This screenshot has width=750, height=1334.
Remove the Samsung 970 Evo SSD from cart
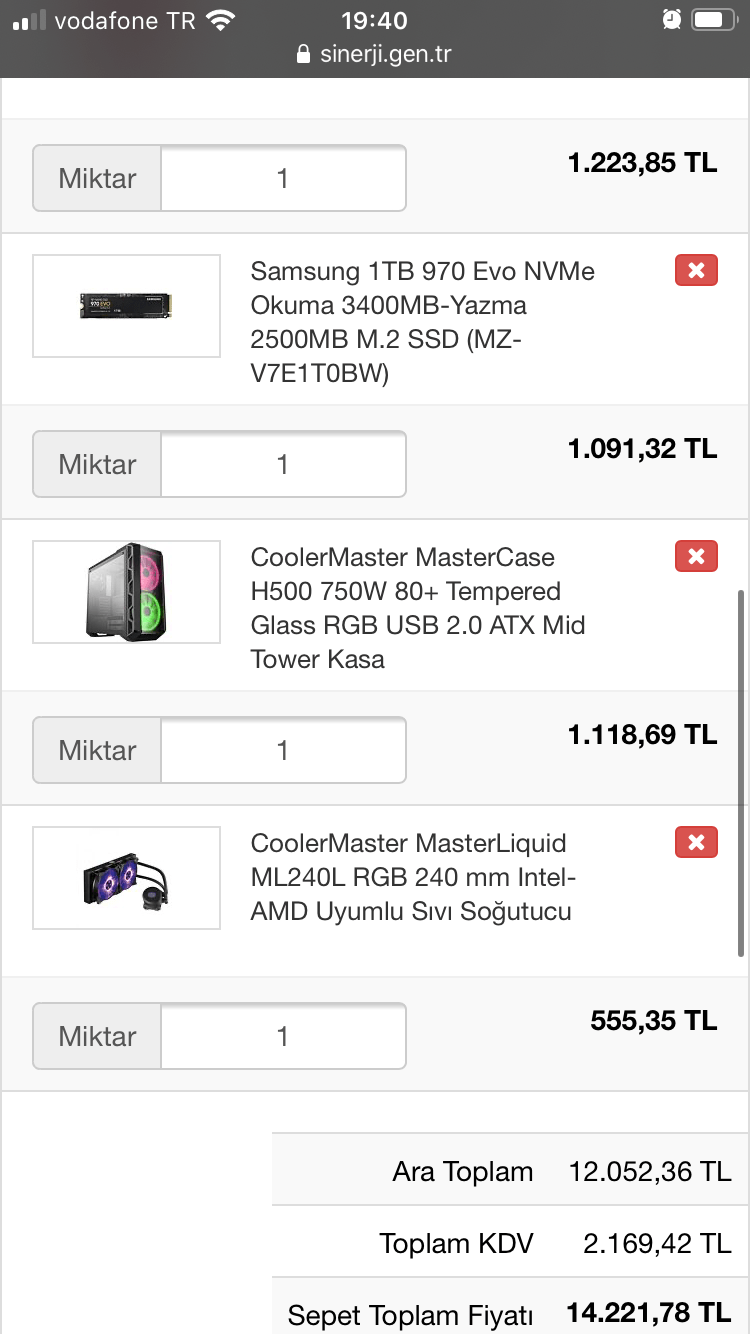697,270
